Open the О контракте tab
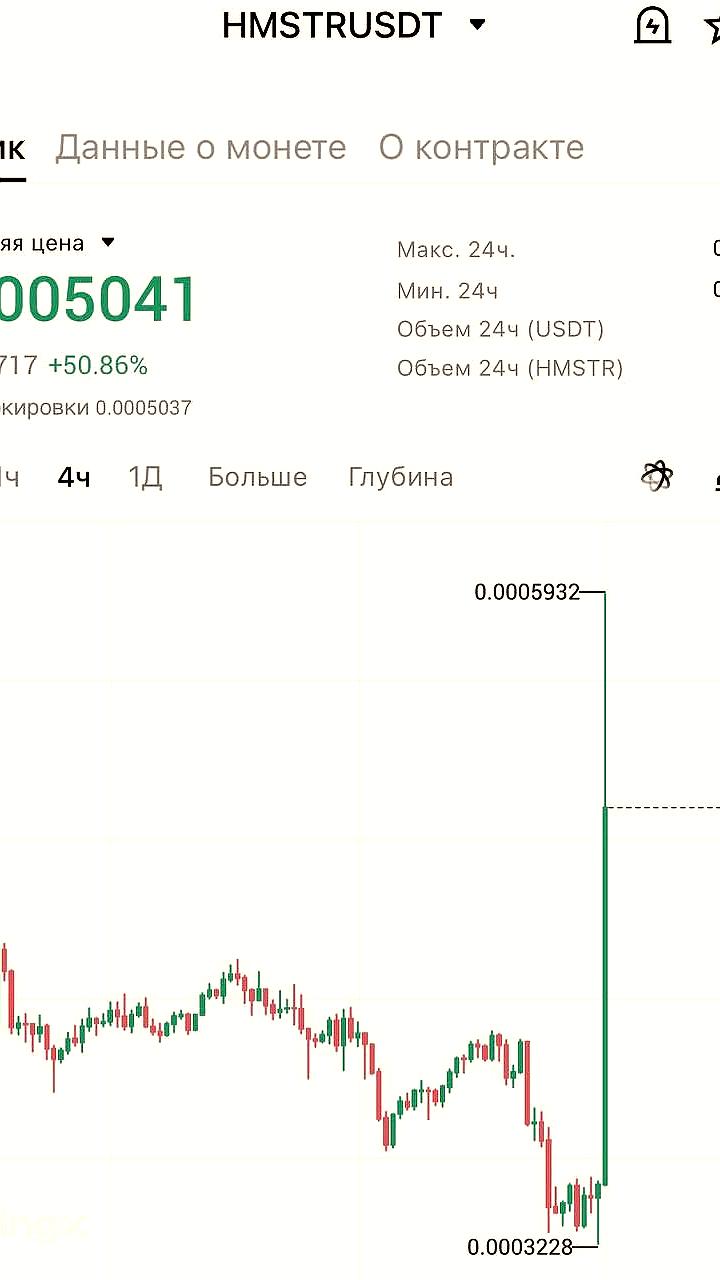This screenshot has width=720, height=1280. click(481, 146)
